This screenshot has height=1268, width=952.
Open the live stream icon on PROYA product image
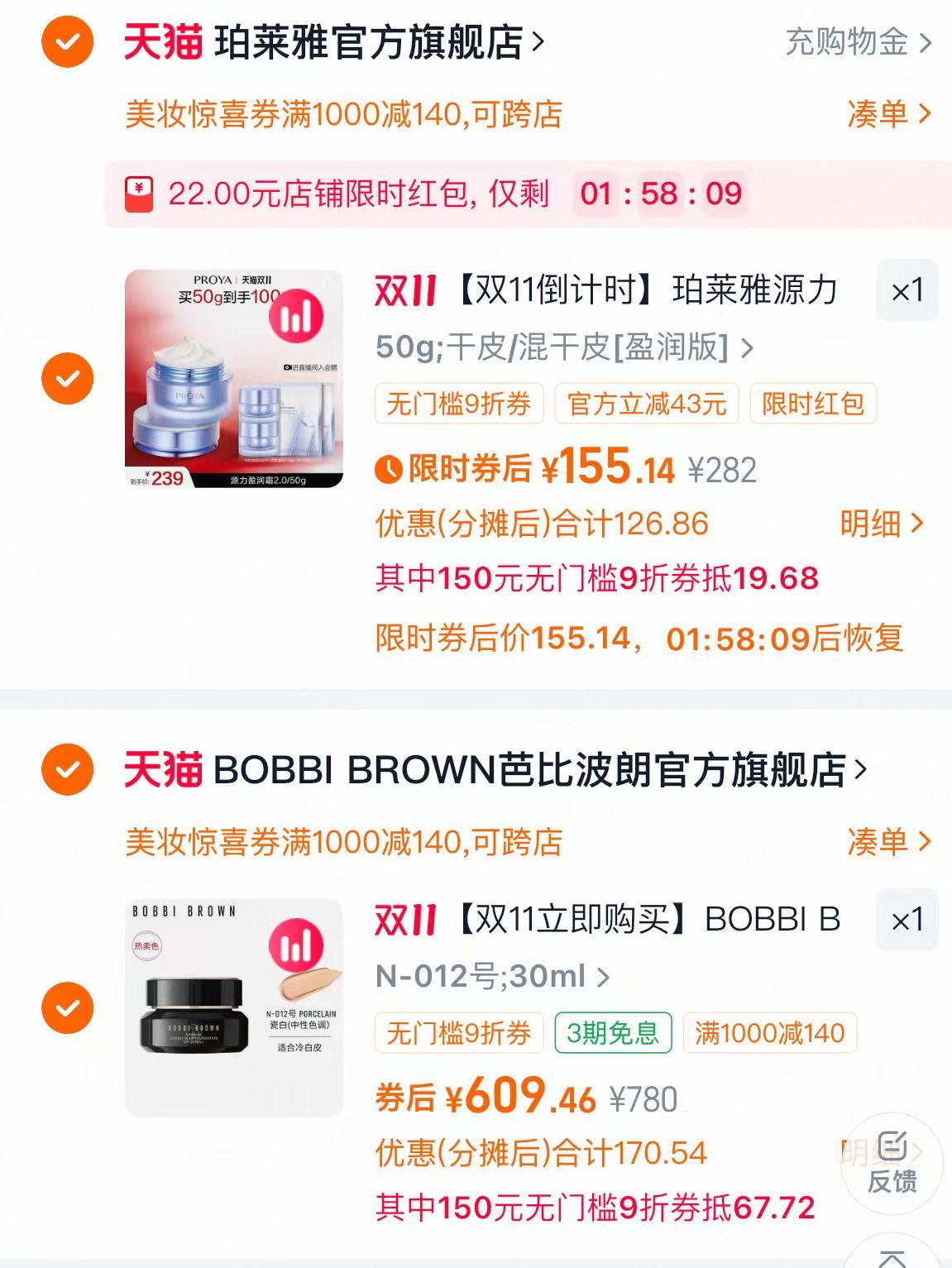pos(295,315)
